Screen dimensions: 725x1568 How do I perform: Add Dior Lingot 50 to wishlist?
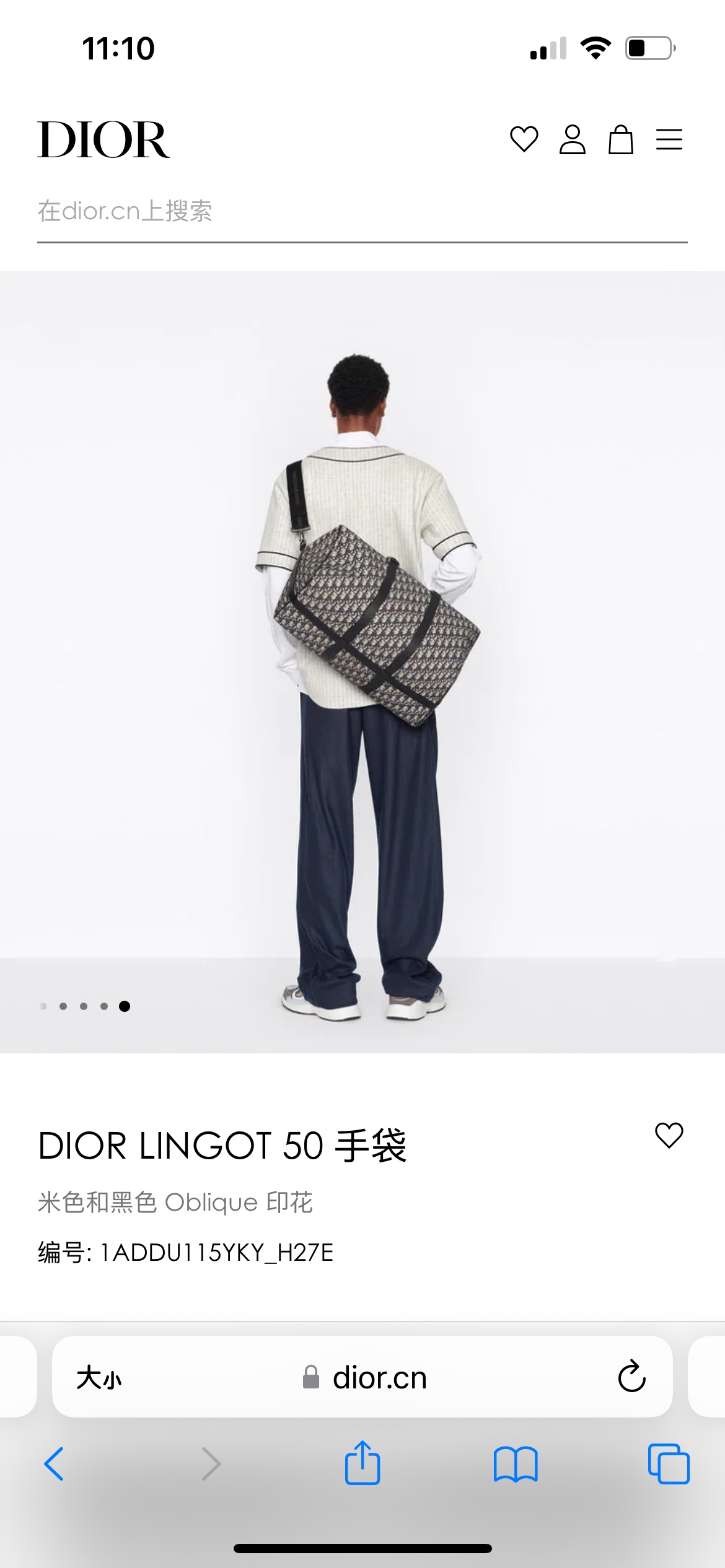[669, 1135]
